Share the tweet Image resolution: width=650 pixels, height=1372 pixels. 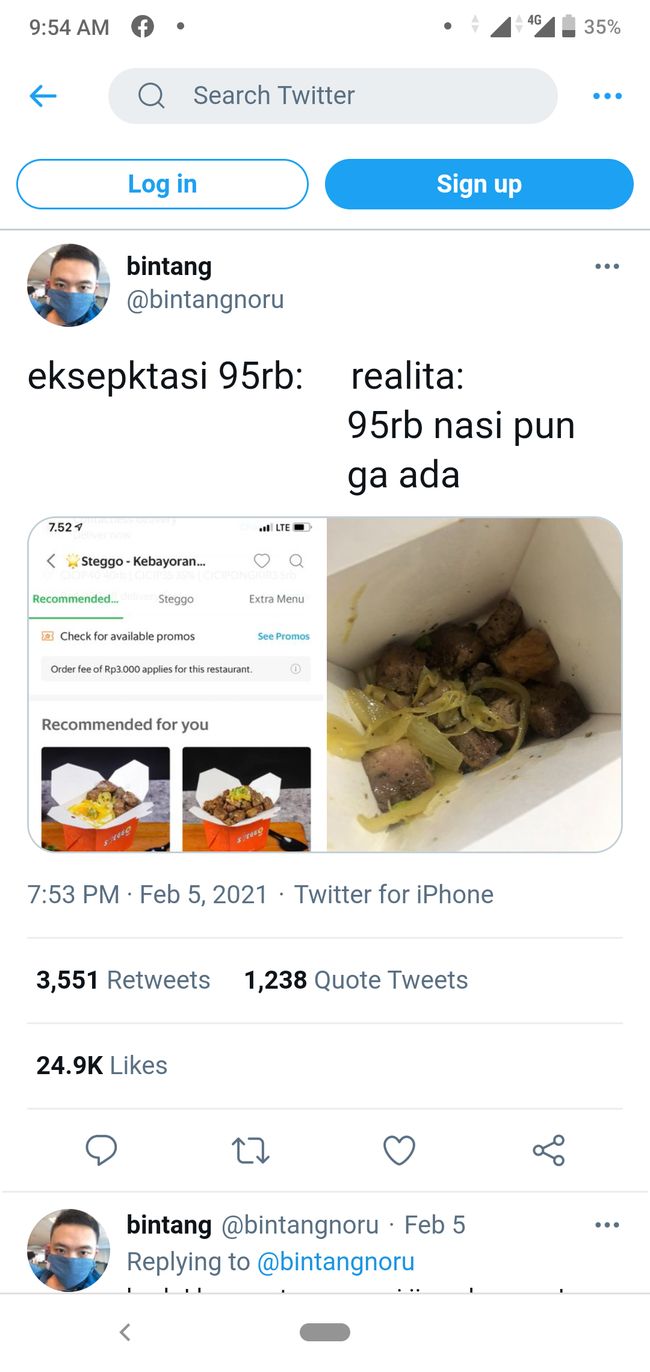(549, 1150)
